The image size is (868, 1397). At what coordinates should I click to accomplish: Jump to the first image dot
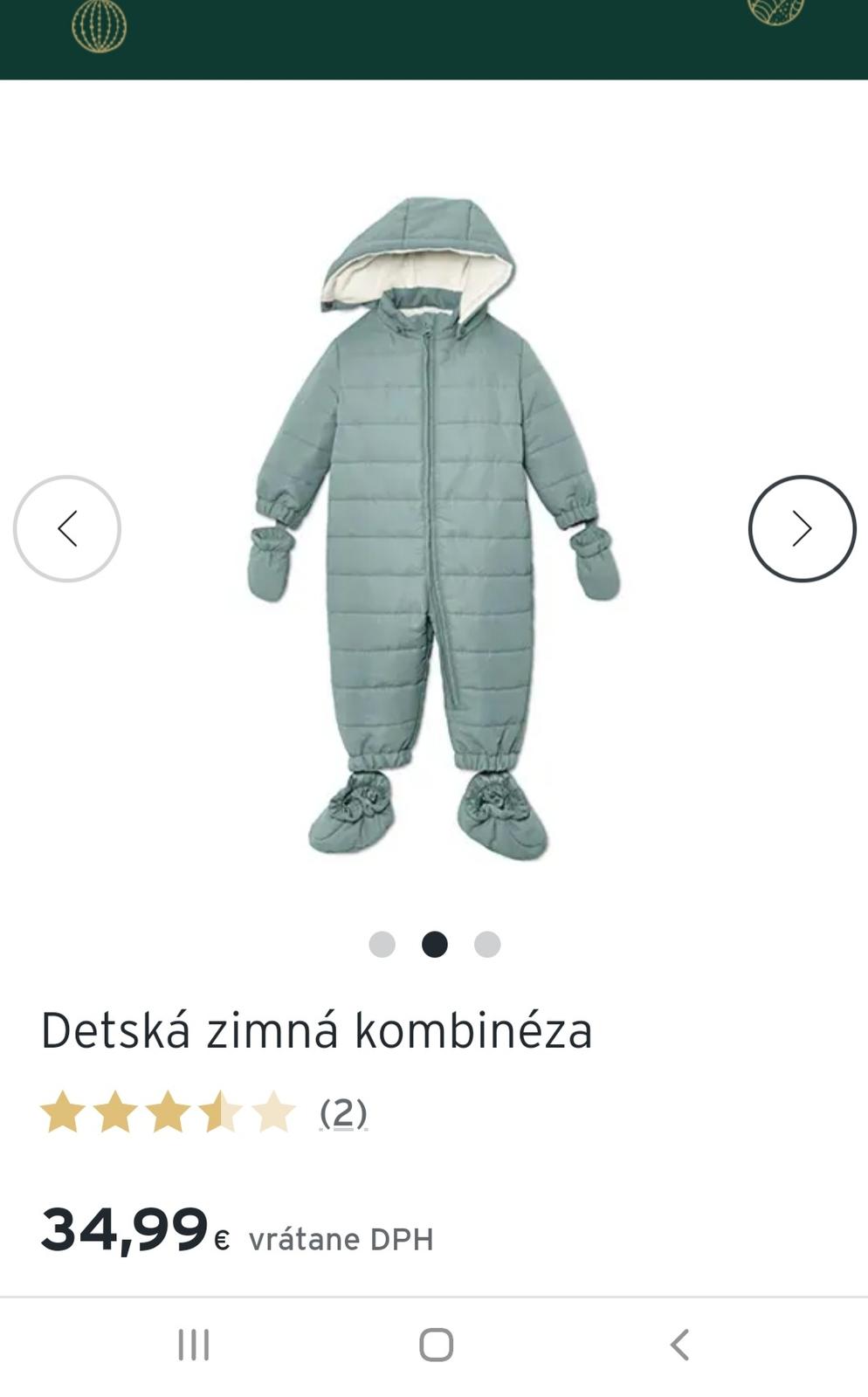[382, 944]
